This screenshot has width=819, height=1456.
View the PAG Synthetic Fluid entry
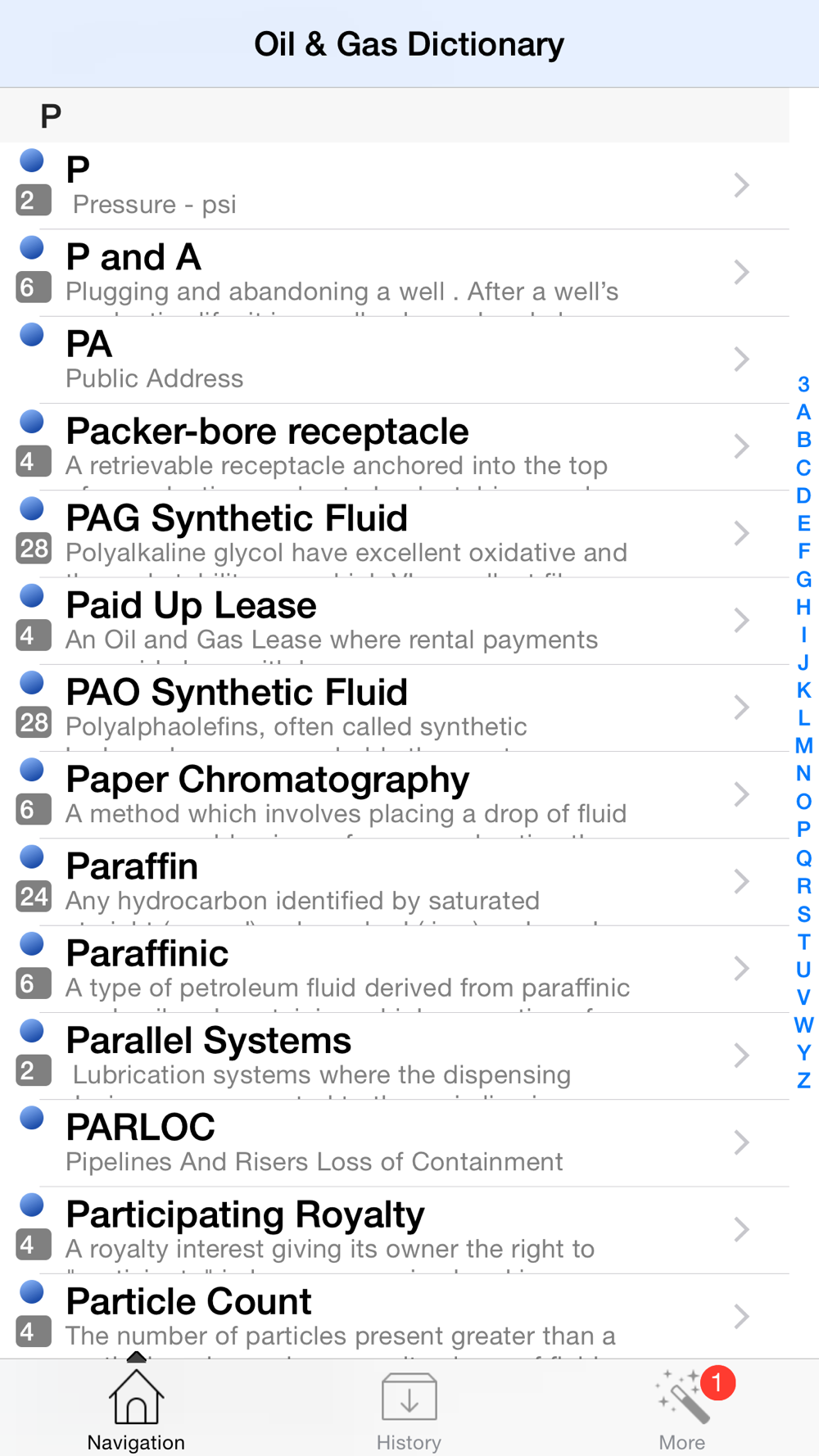point(395,534)
